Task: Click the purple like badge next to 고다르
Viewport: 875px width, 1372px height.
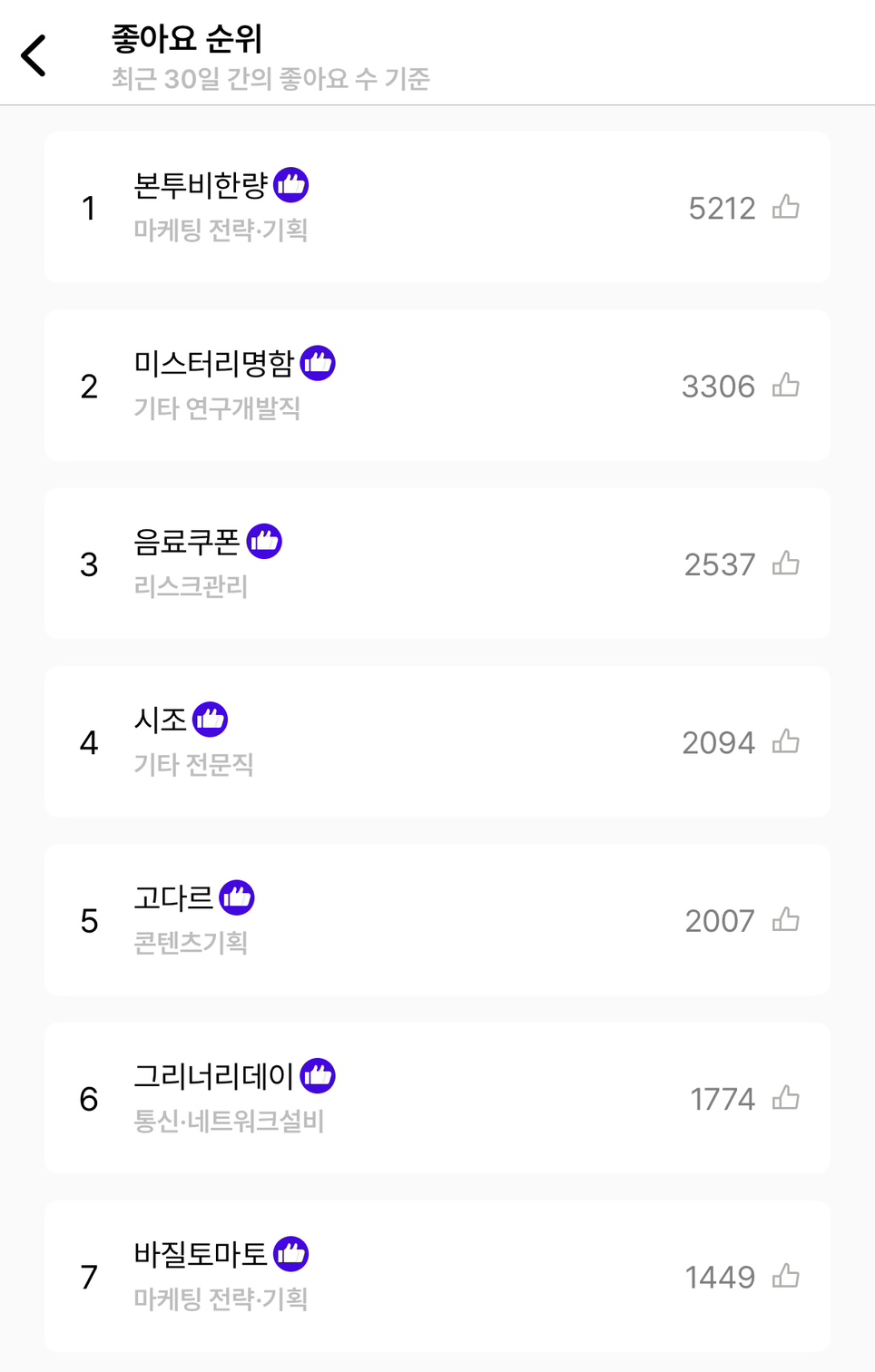Action: (x=239, y=897)
